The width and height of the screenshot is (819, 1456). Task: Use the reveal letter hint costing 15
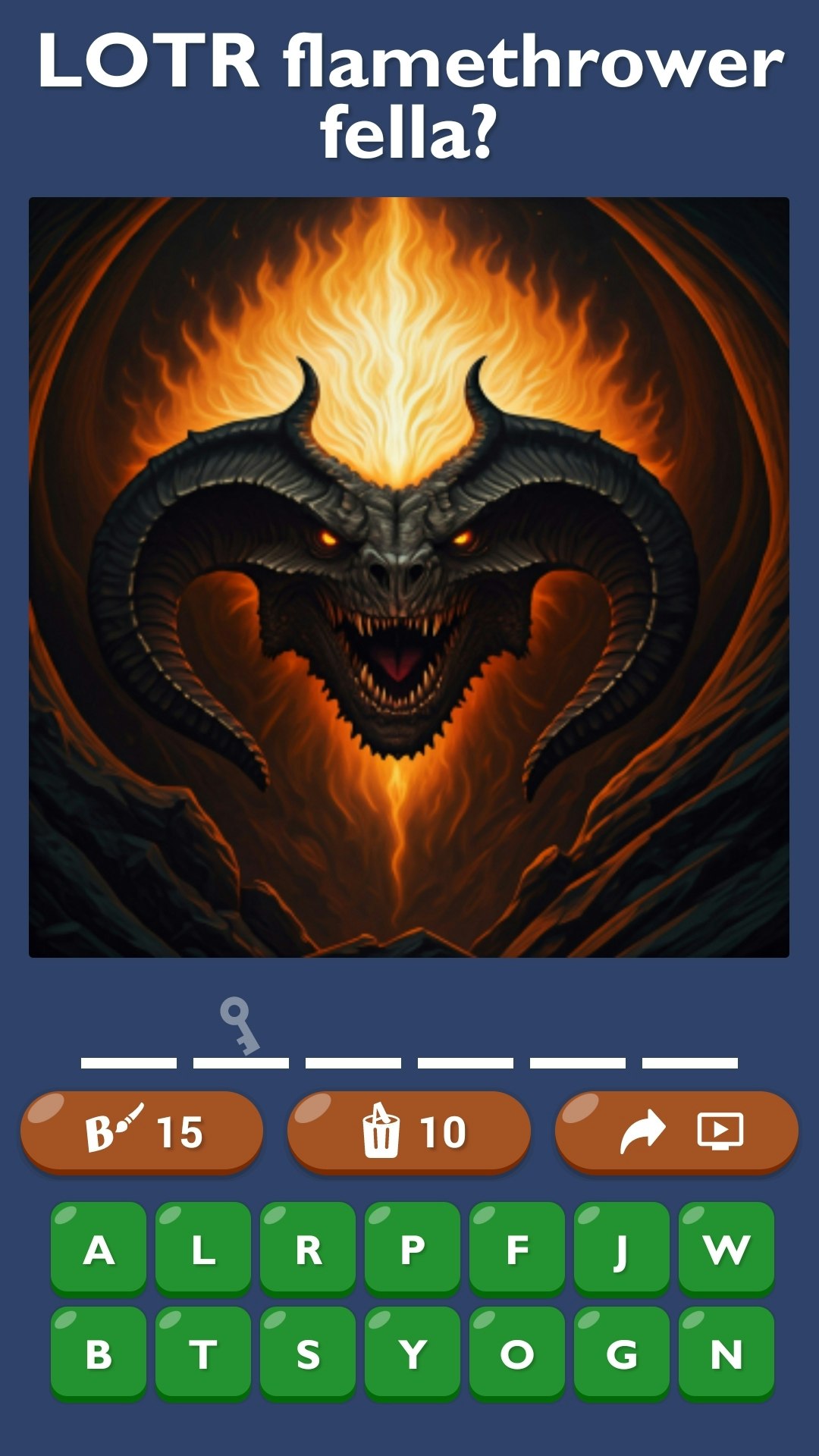(x=142, y=1132)
